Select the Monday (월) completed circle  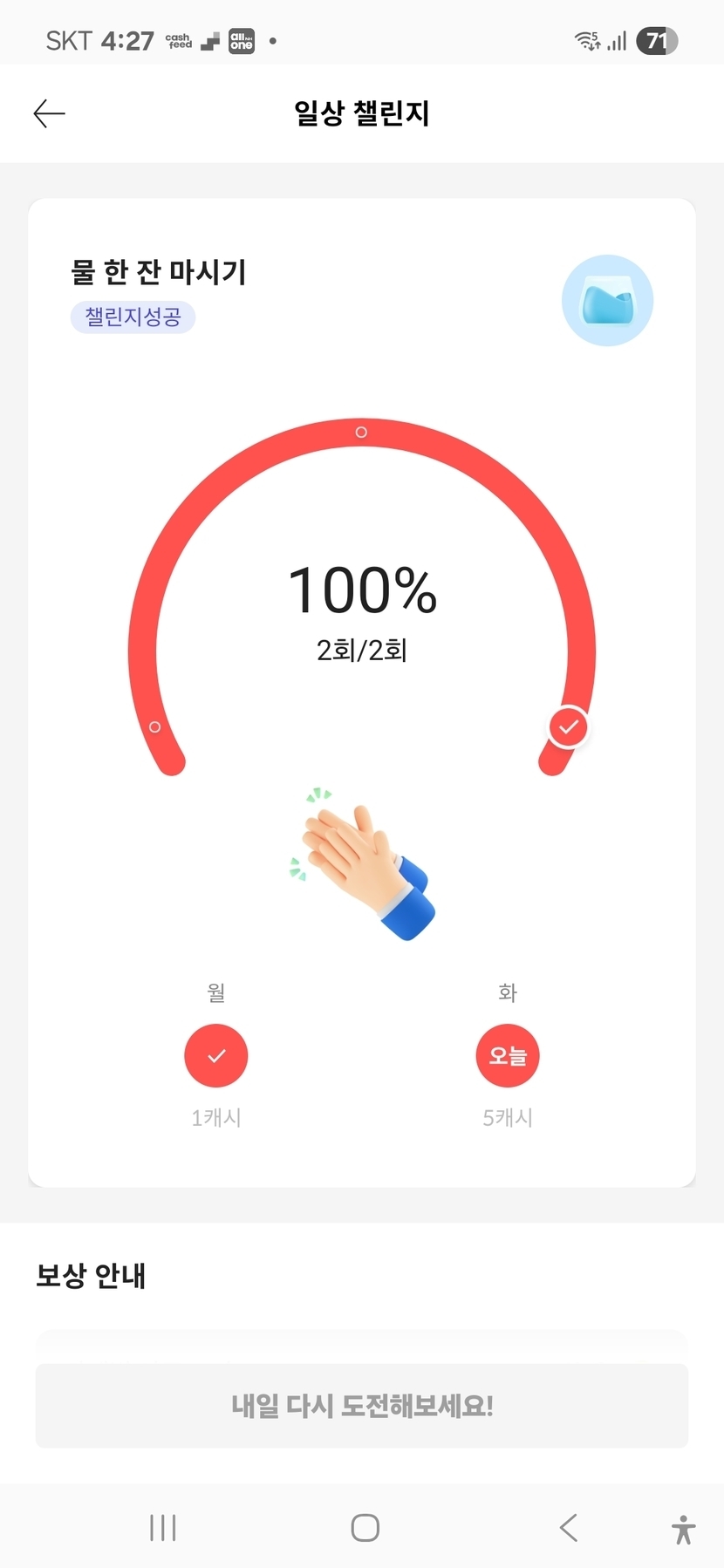click(x=216, y=1055)
